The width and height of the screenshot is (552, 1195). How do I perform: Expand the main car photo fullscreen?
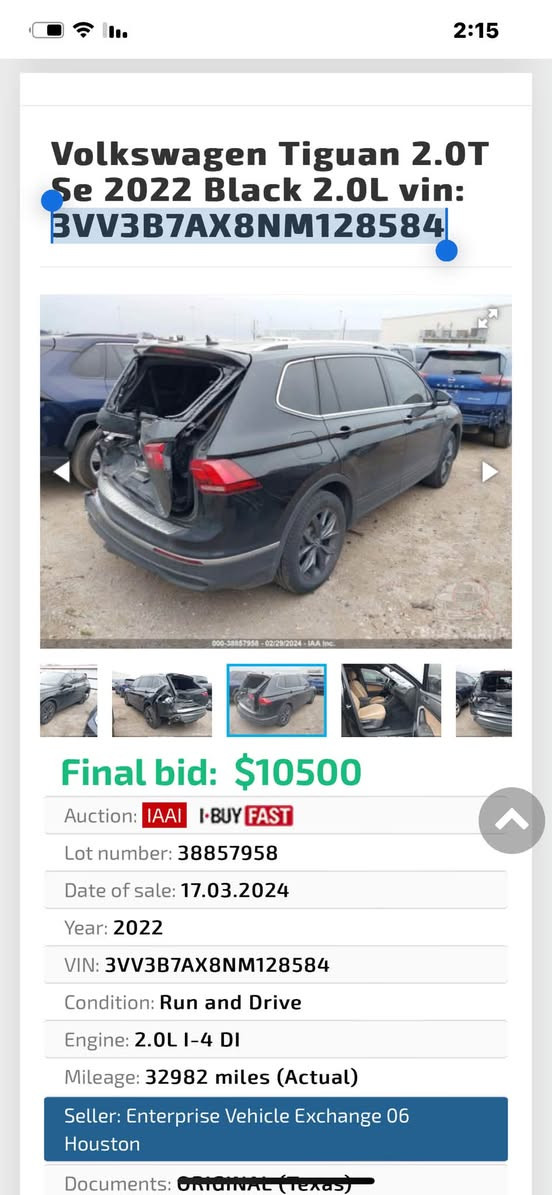click(487, 319)
